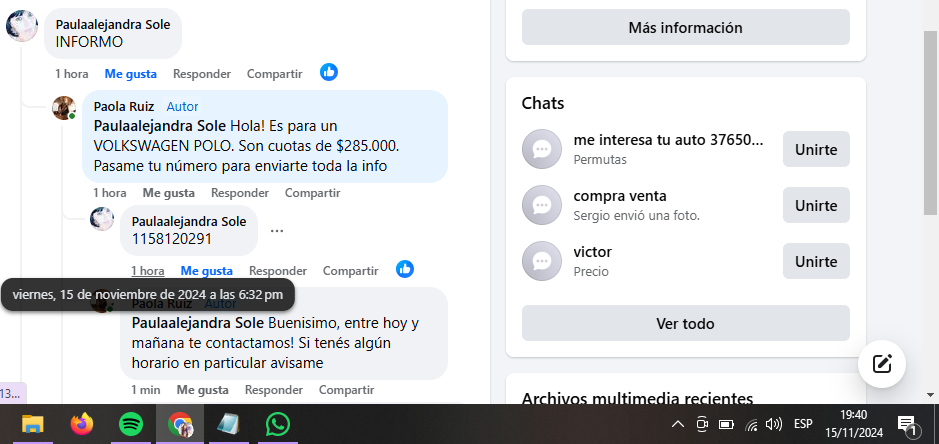Reply to the 1158120291 comment

[278, 271]
